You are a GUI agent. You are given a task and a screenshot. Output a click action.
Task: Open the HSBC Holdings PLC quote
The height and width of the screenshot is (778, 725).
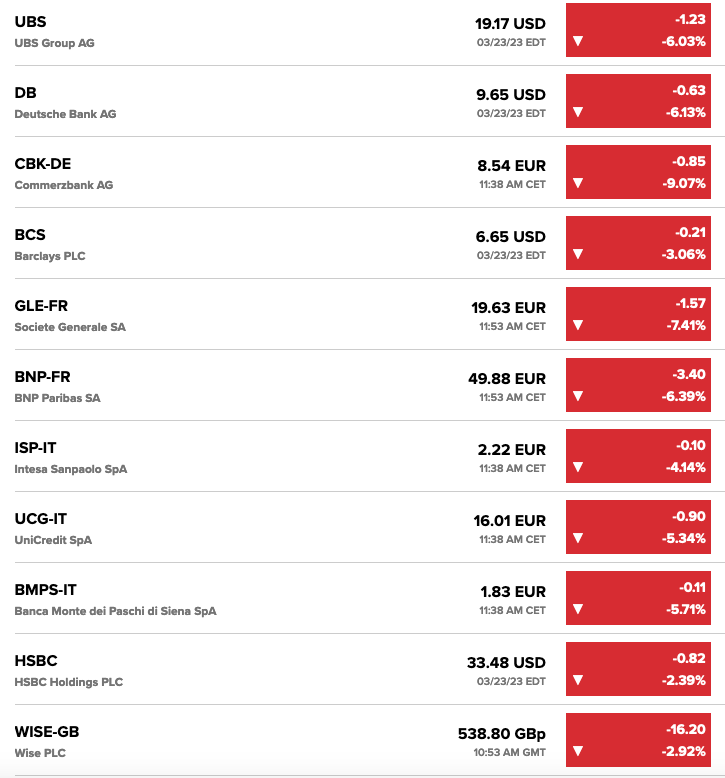[36, 661]
